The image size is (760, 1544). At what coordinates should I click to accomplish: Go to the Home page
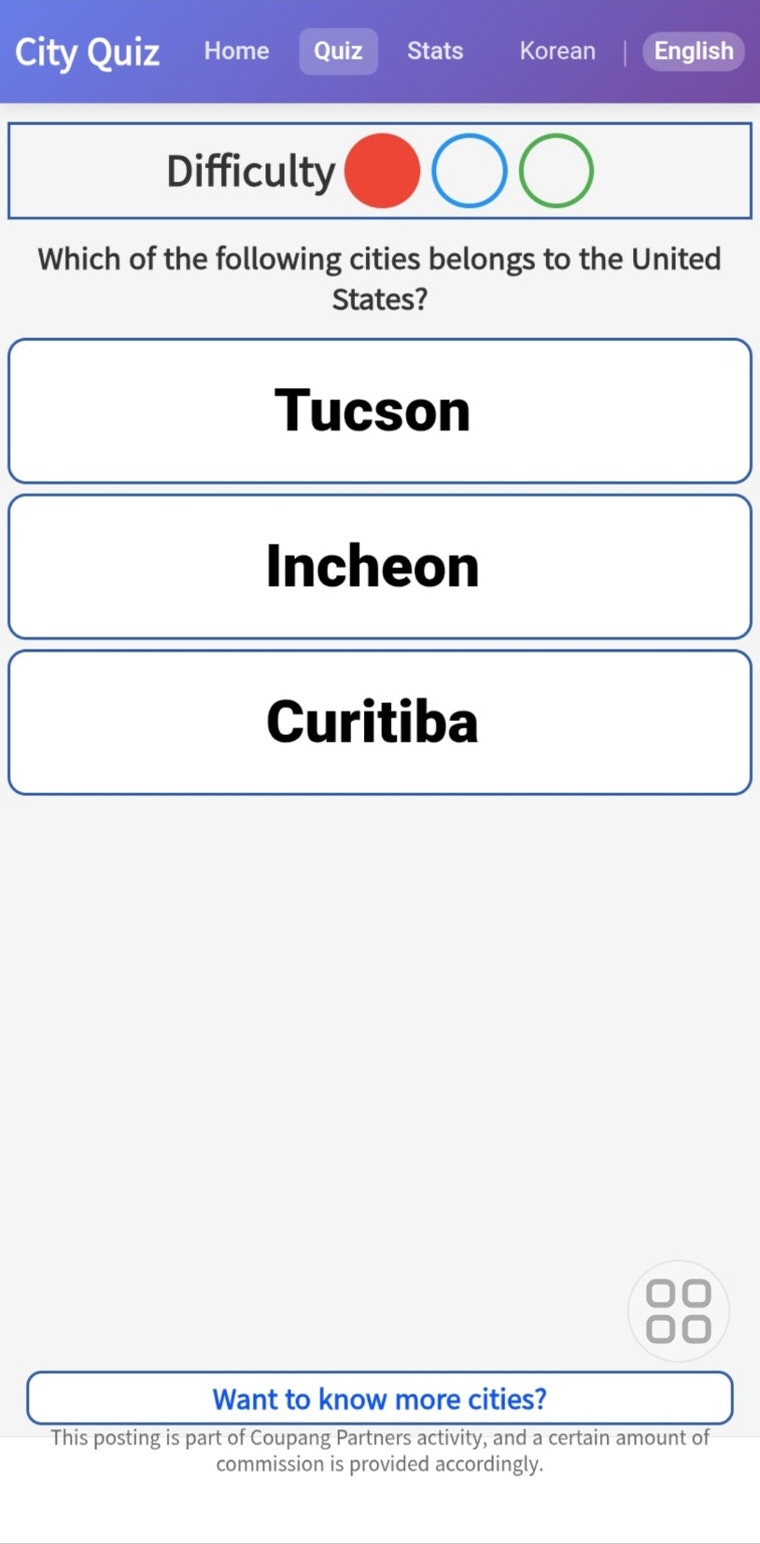point(236,51)
